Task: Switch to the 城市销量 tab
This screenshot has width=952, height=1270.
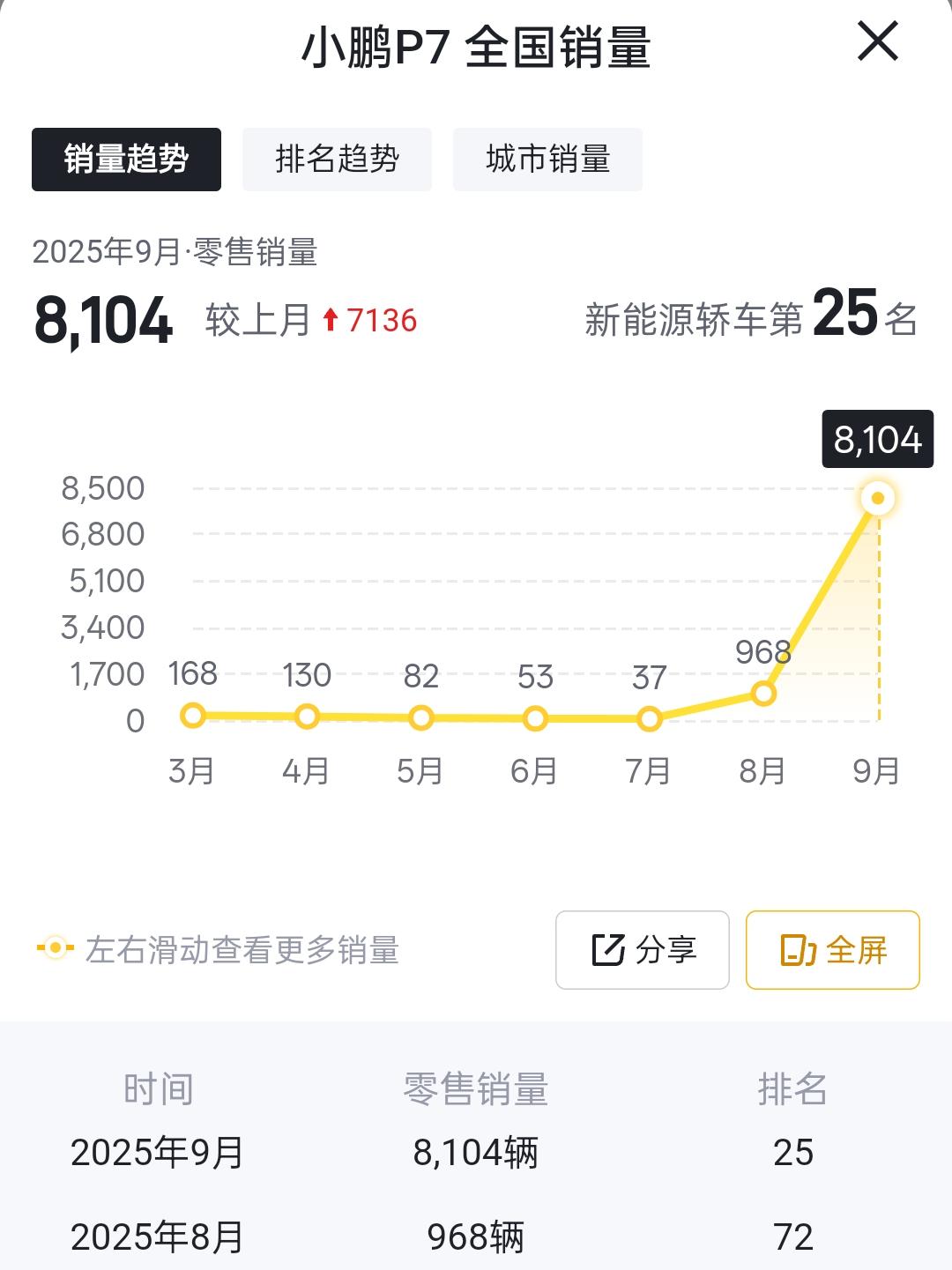Action: point(547,160)
